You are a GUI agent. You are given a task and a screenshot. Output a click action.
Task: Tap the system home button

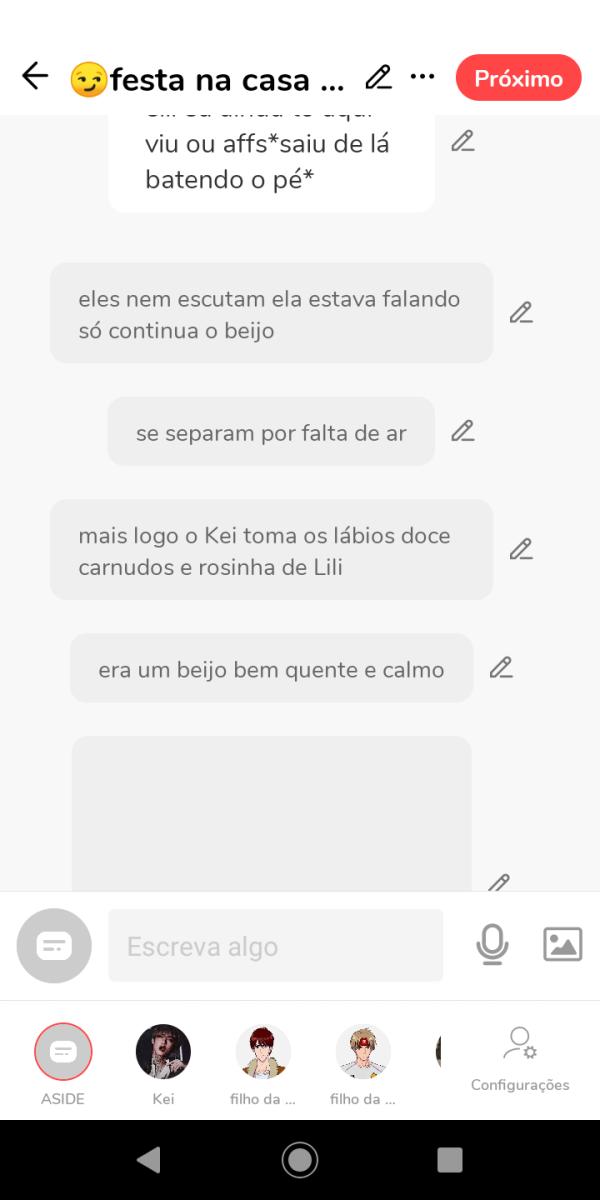pyautogui.click(x=300, y=1160)
